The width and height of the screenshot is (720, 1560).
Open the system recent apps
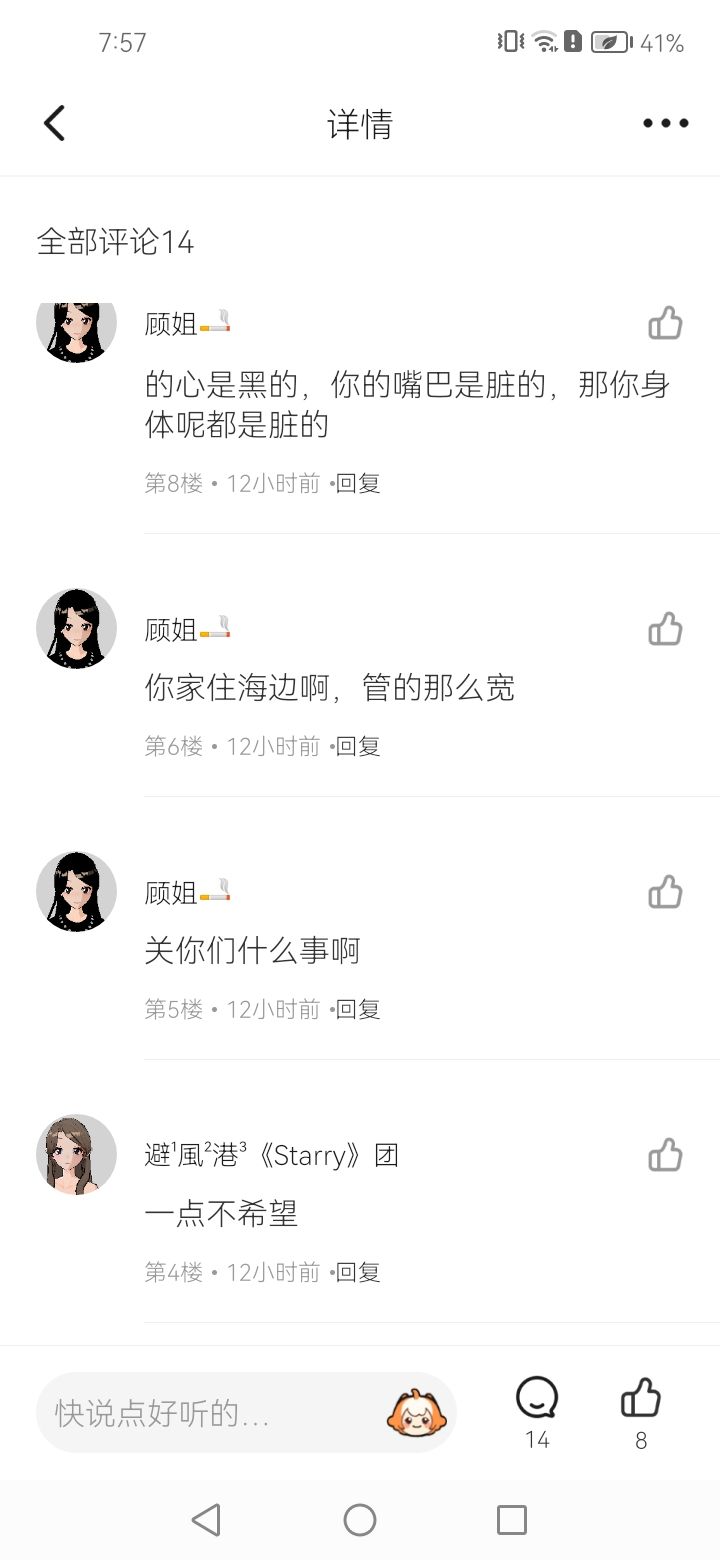tap(511, 1520)
